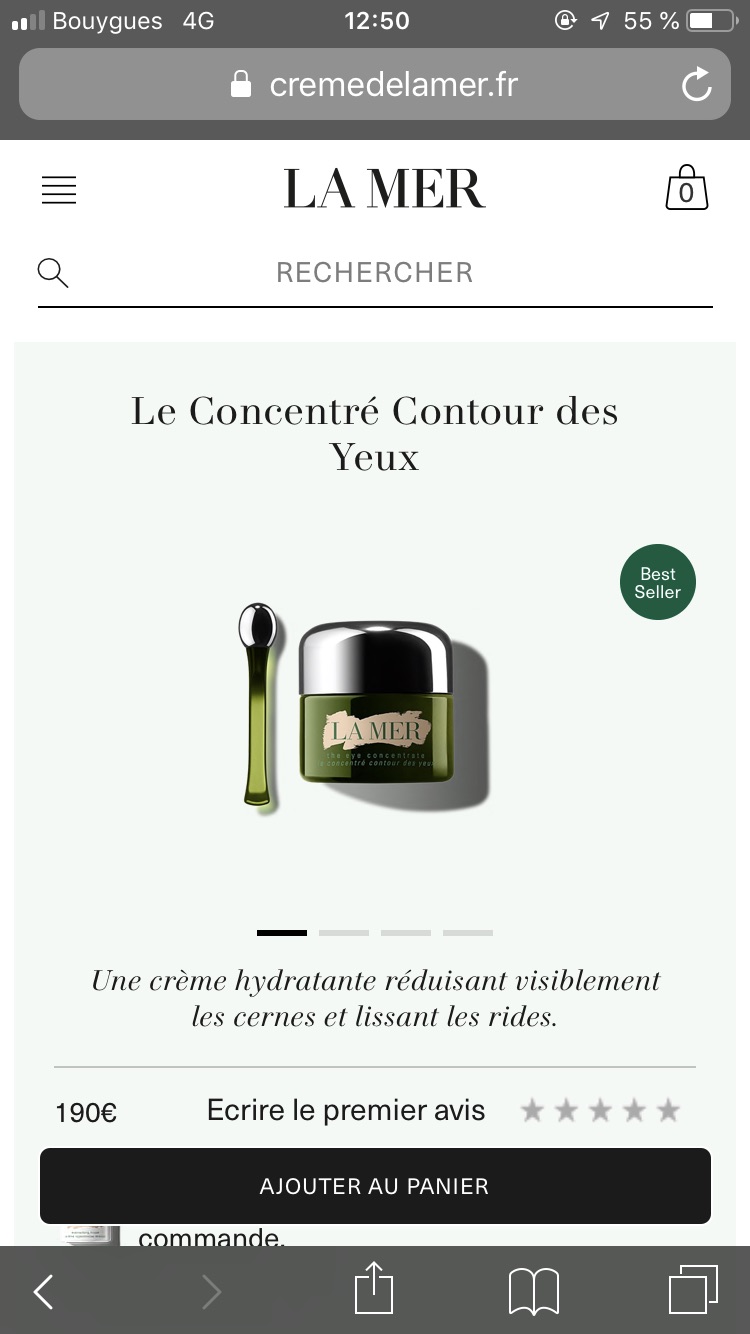Screen dimensions: 750x1334
Task: Tap the cremedelamer.fr address bar
Action: pyautogui.click(x=375, y=85)
